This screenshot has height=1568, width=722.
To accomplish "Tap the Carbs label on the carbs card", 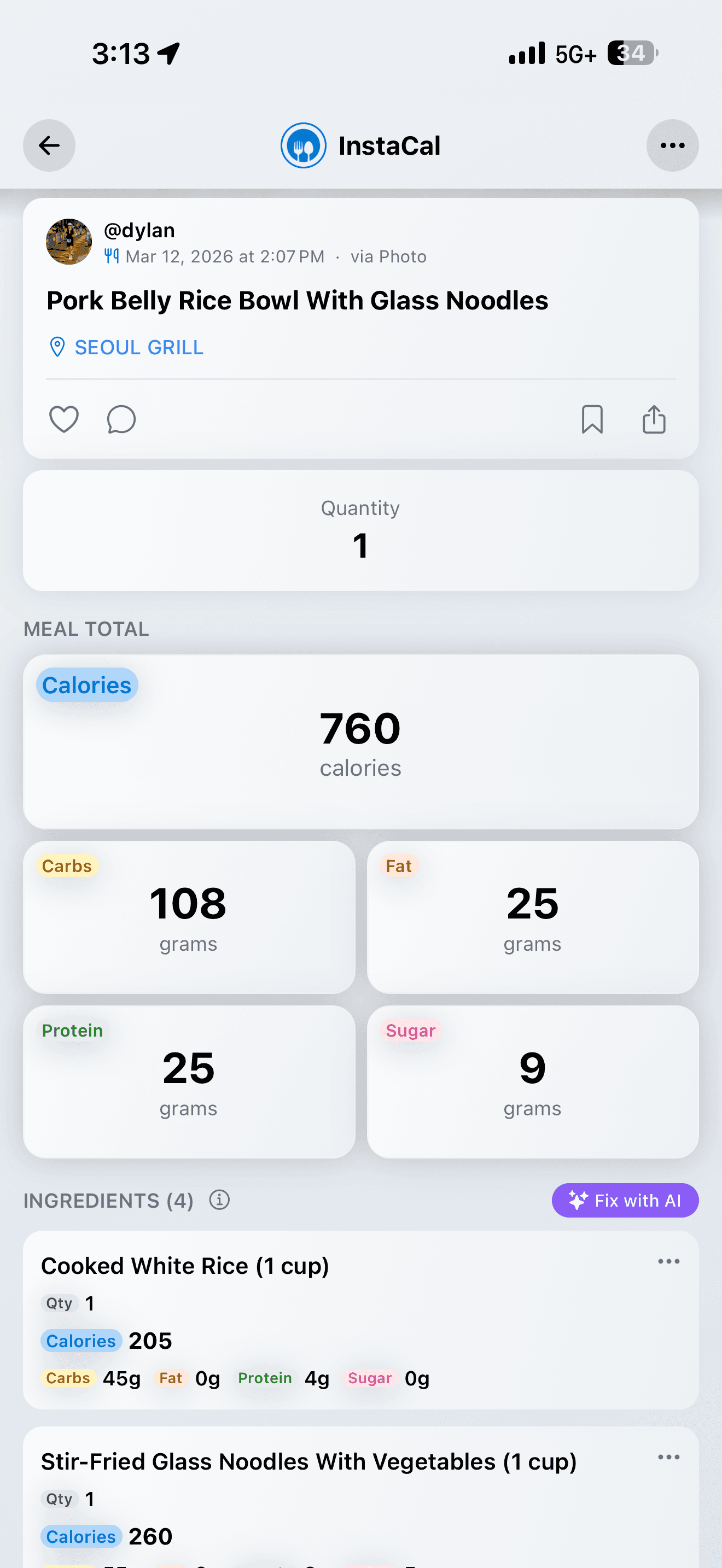I will point(67,865).
